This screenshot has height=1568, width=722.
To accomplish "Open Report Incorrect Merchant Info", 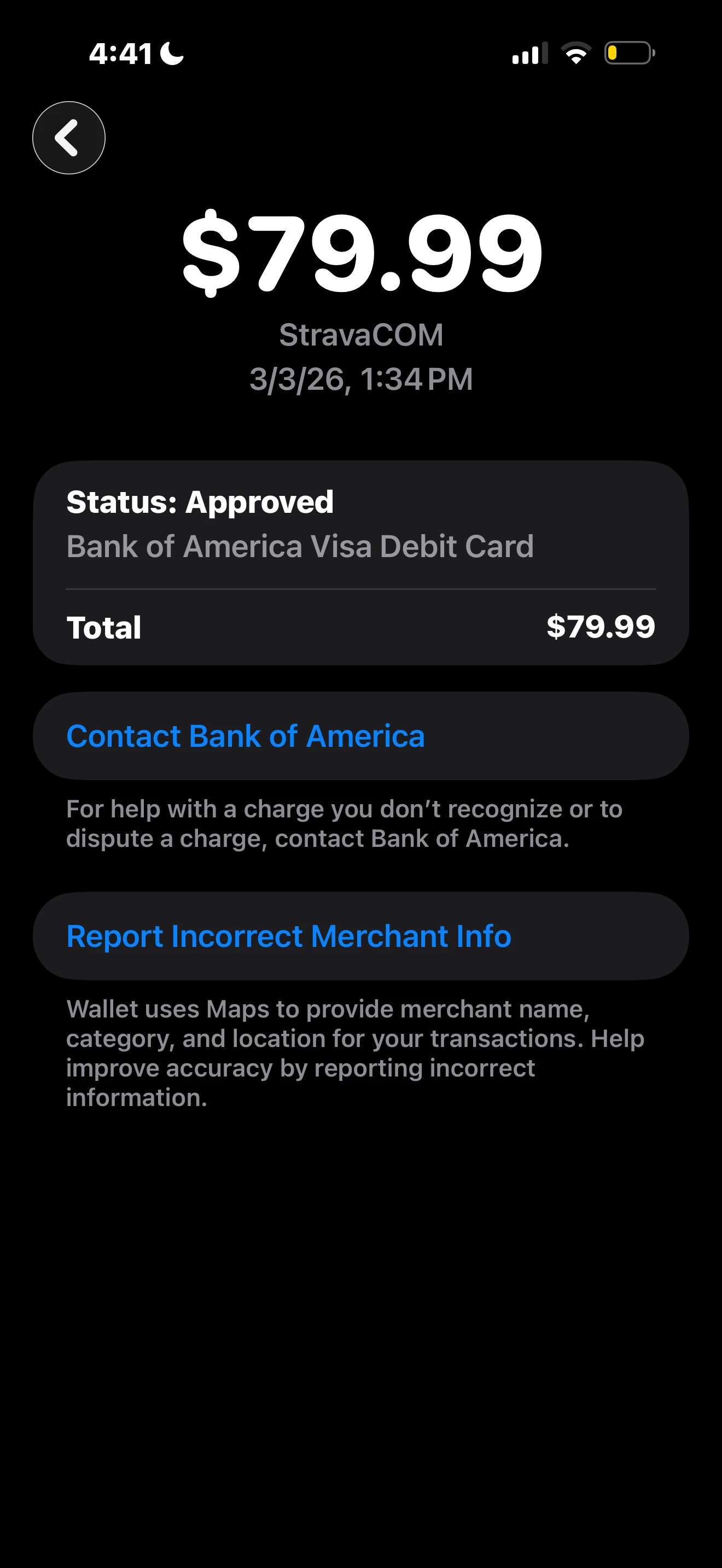I will (289, 936).
